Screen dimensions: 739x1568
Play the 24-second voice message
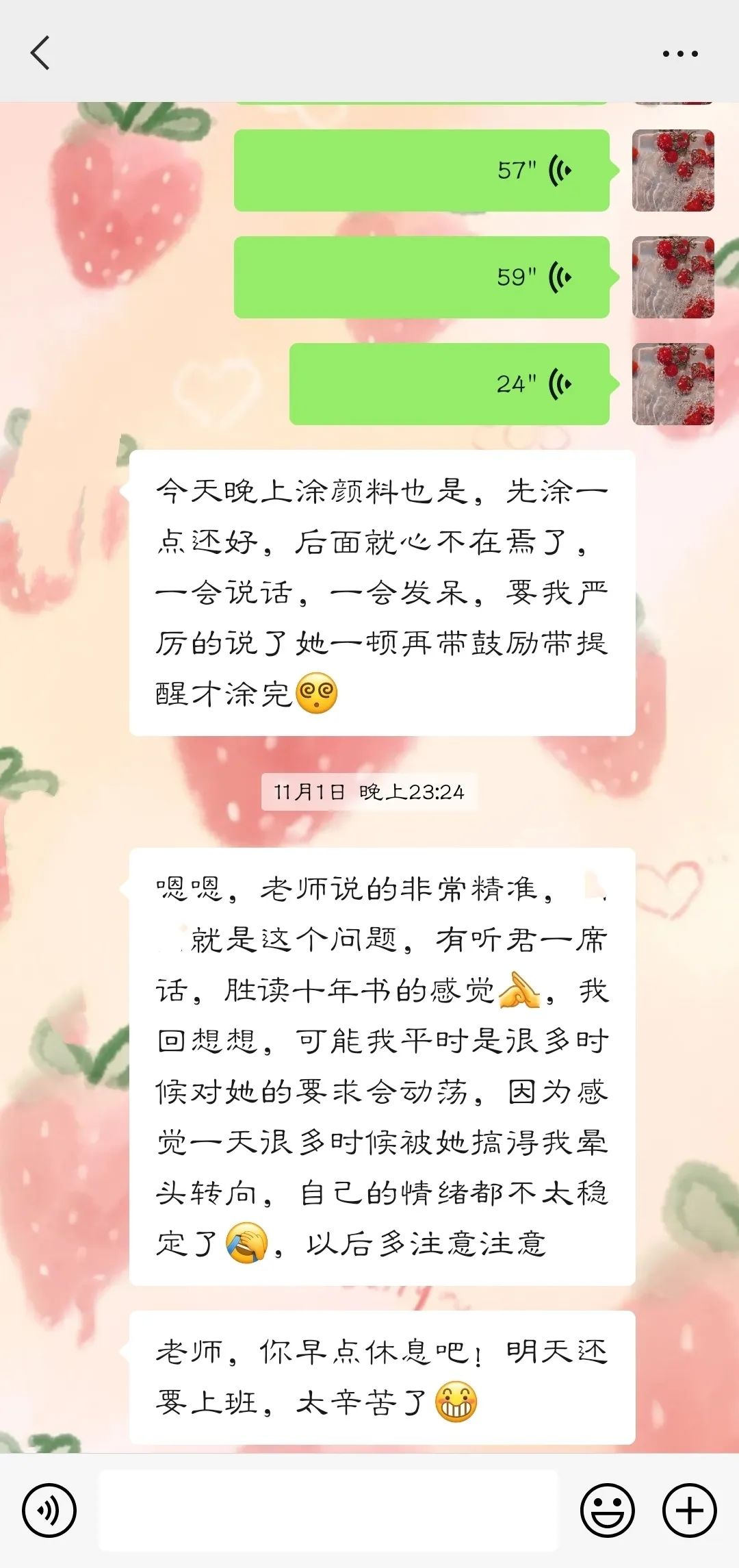pyautogui.click(x=449, y=384)
